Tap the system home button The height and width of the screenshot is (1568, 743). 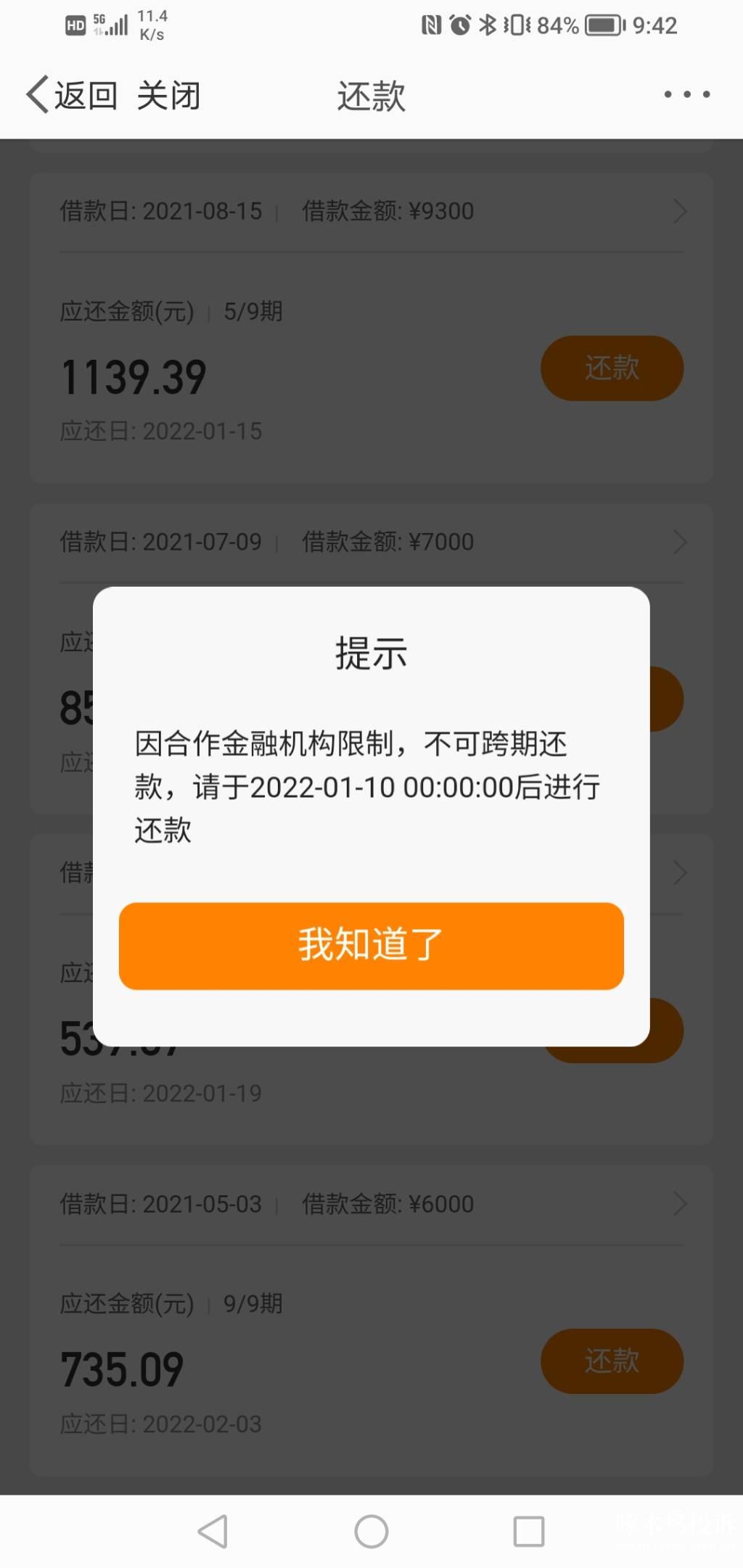(x=371, y=1532)
